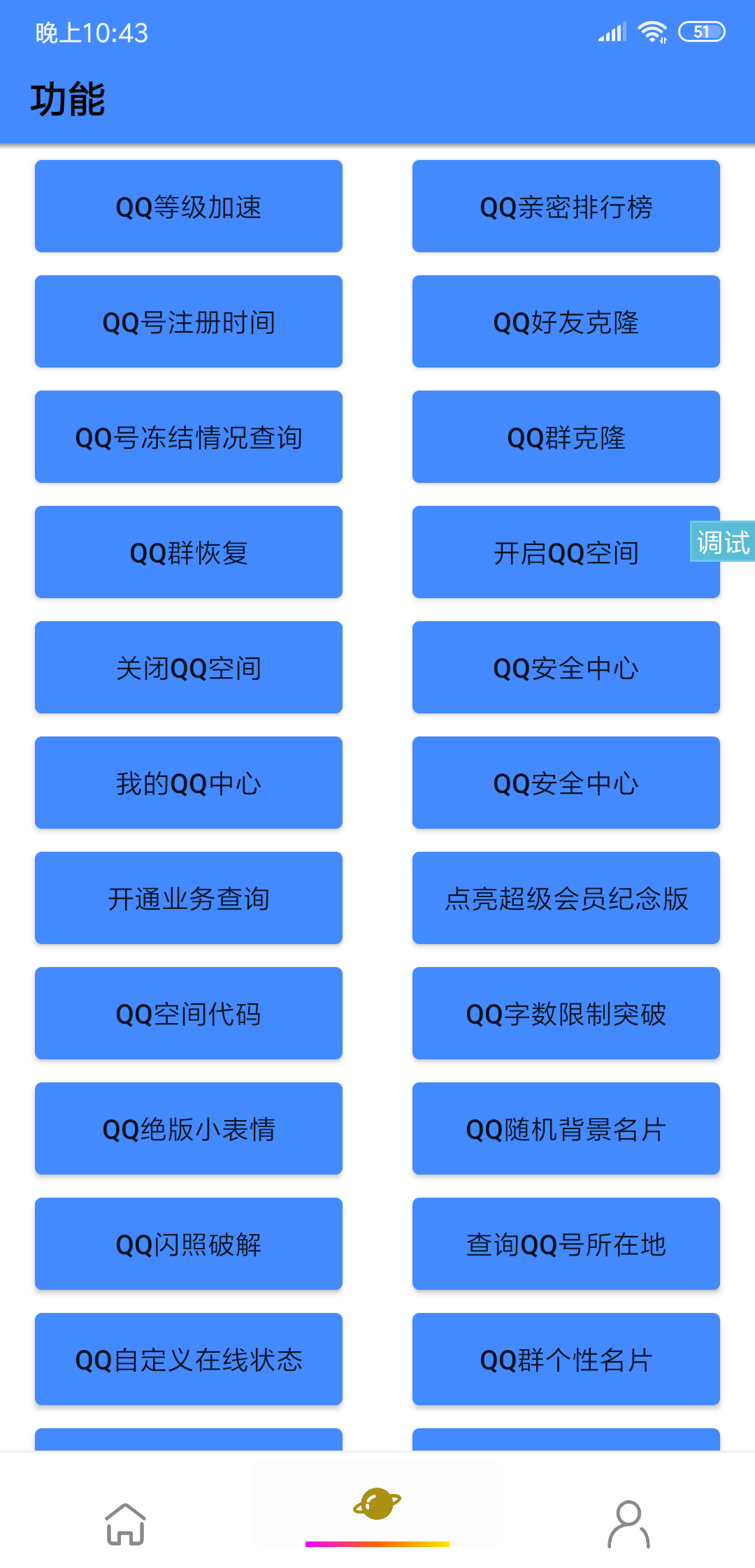Select QQ字数限制突破
The width and height of the screenshot is (755, 1568).
click(566, 1013)
